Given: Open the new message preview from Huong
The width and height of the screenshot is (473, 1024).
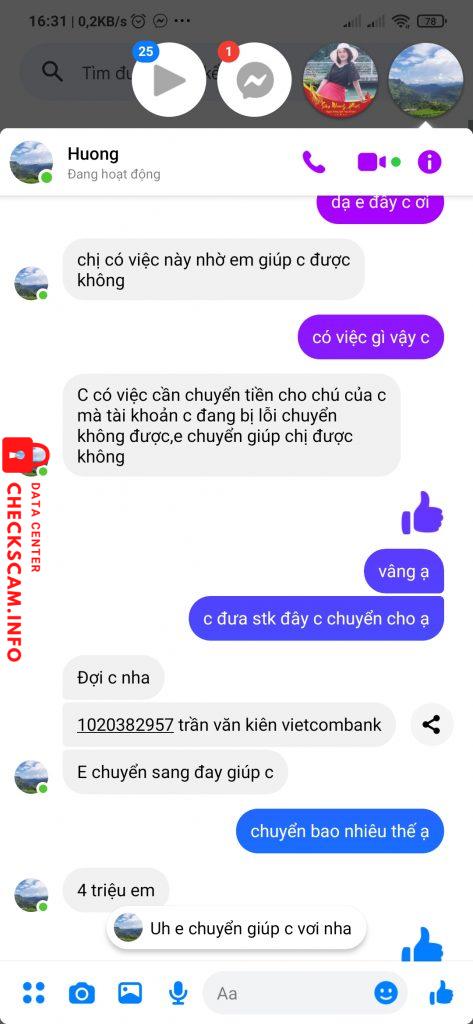Looking at the screenshot, I should tap(236, 928).
